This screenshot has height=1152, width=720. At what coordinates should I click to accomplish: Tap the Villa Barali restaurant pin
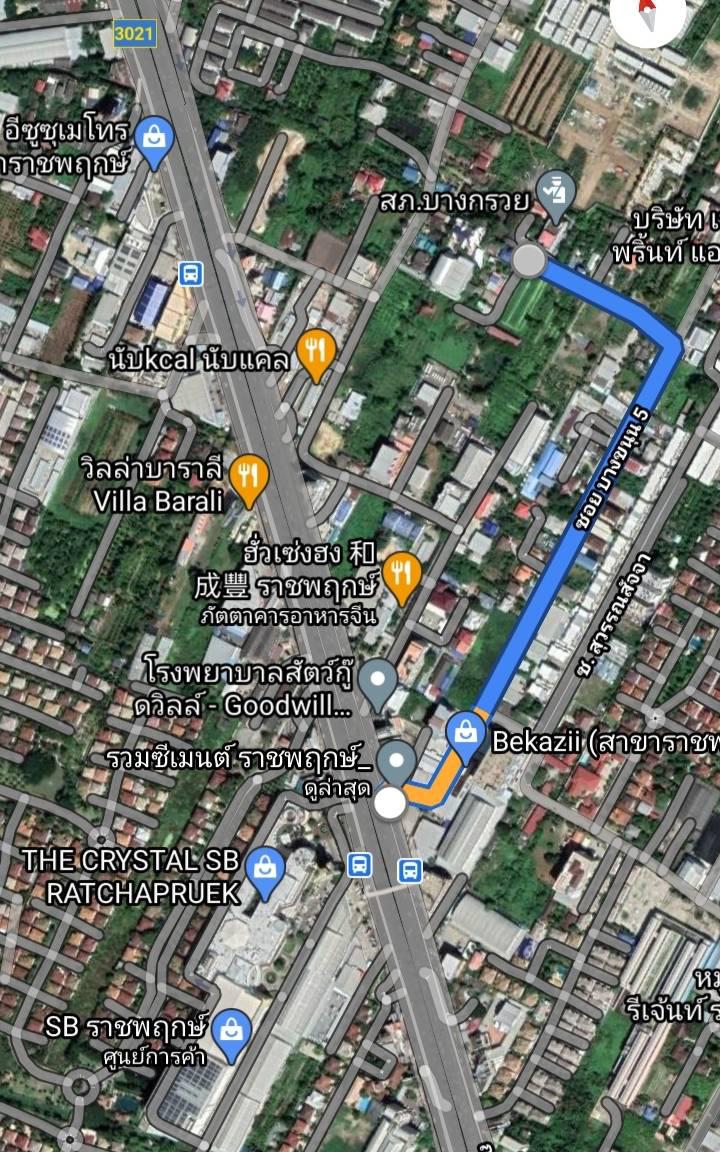tap(250, 482)
